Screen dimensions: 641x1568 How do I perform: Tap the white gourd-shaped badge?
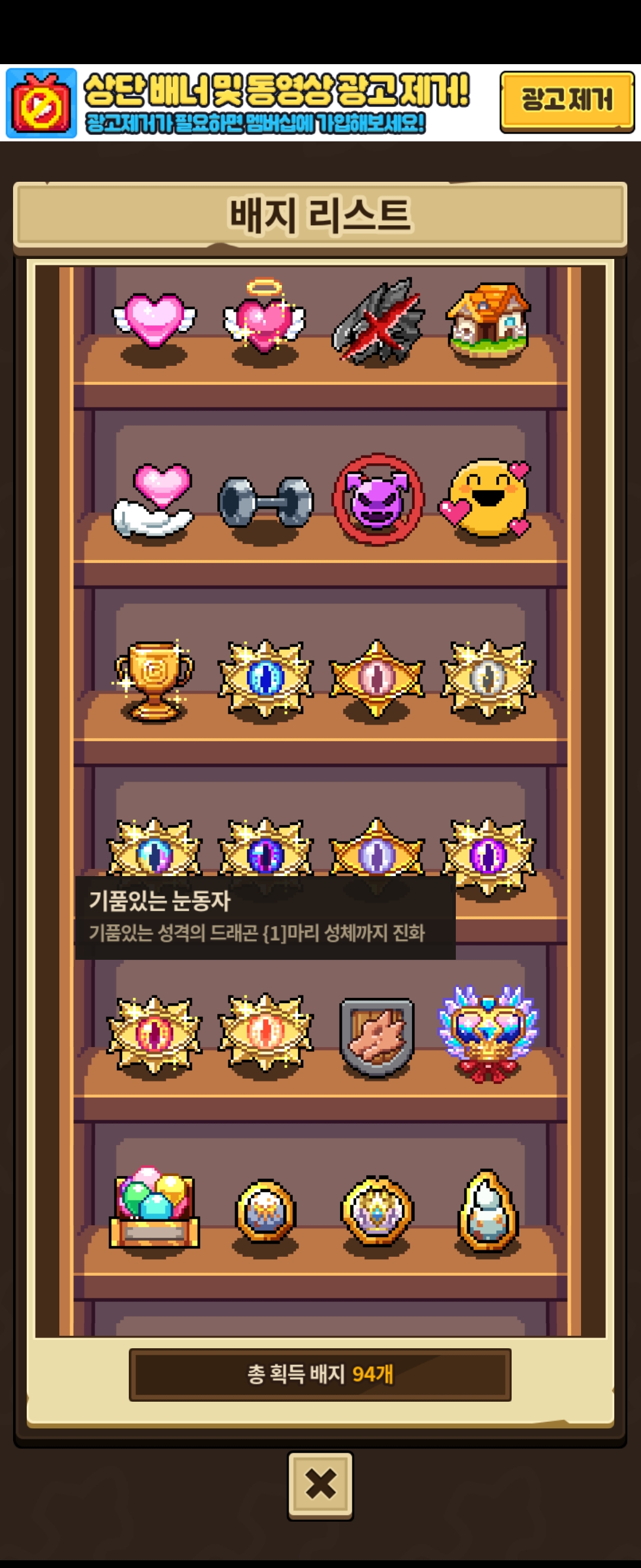(488, 1211)
